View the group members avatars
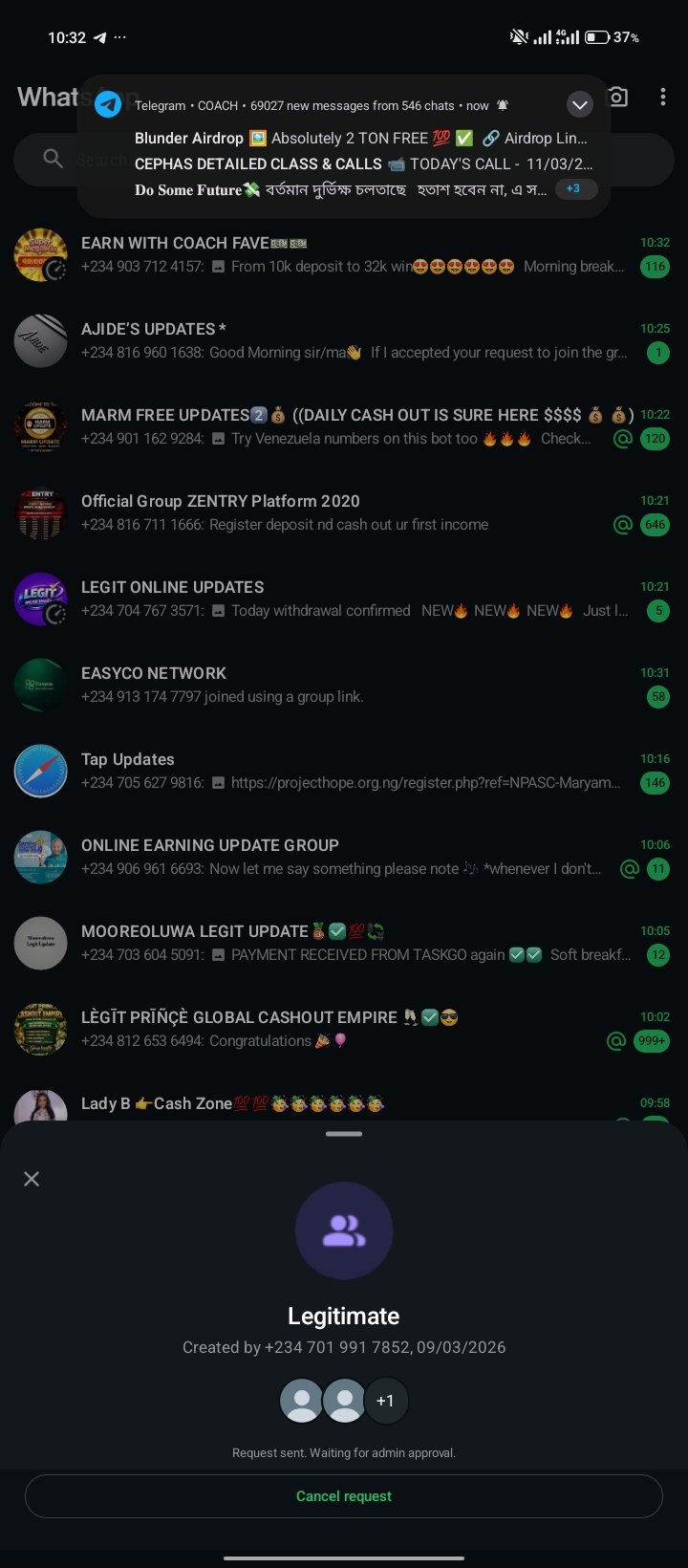688x1568 pixels. (344, 1401)
